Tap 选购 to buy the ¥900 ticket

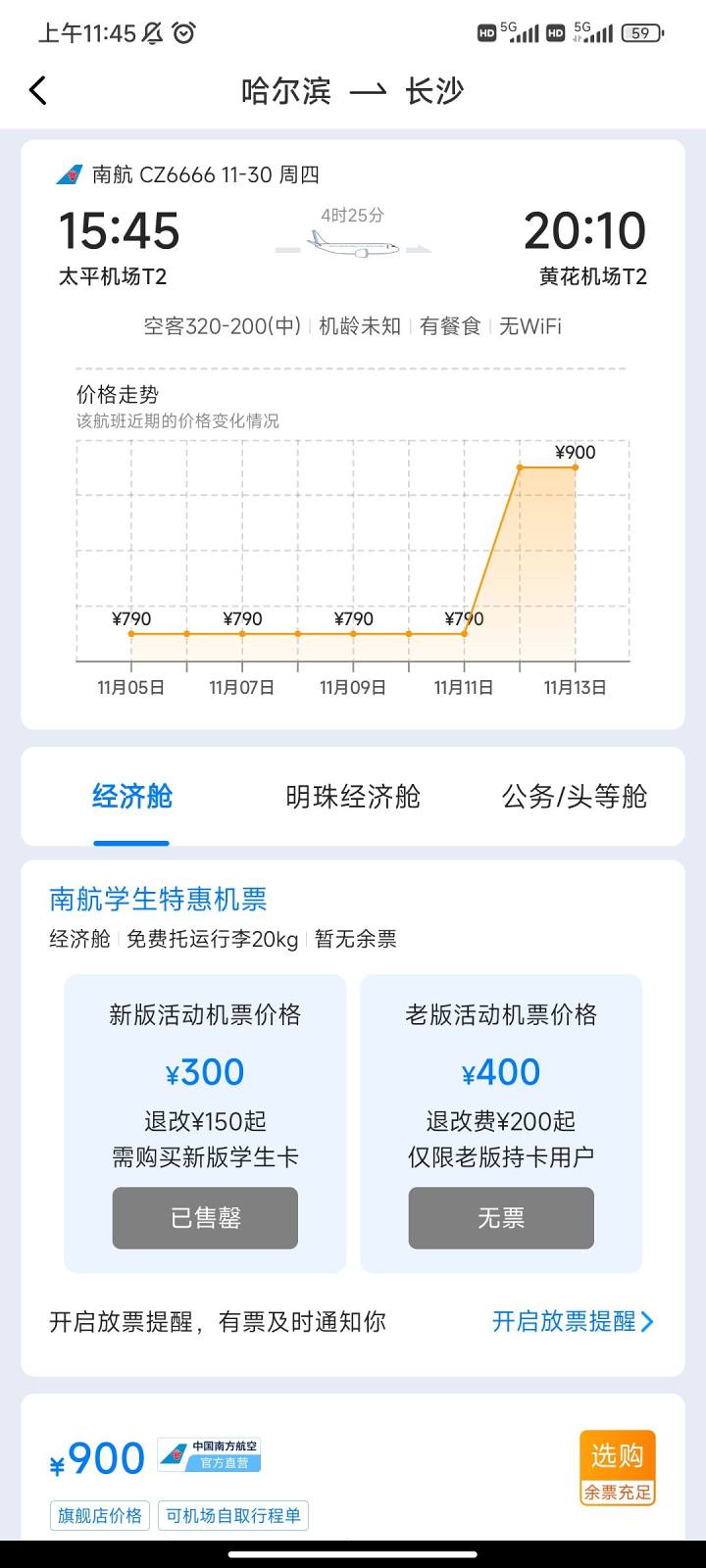click(x=617, y=1466)
